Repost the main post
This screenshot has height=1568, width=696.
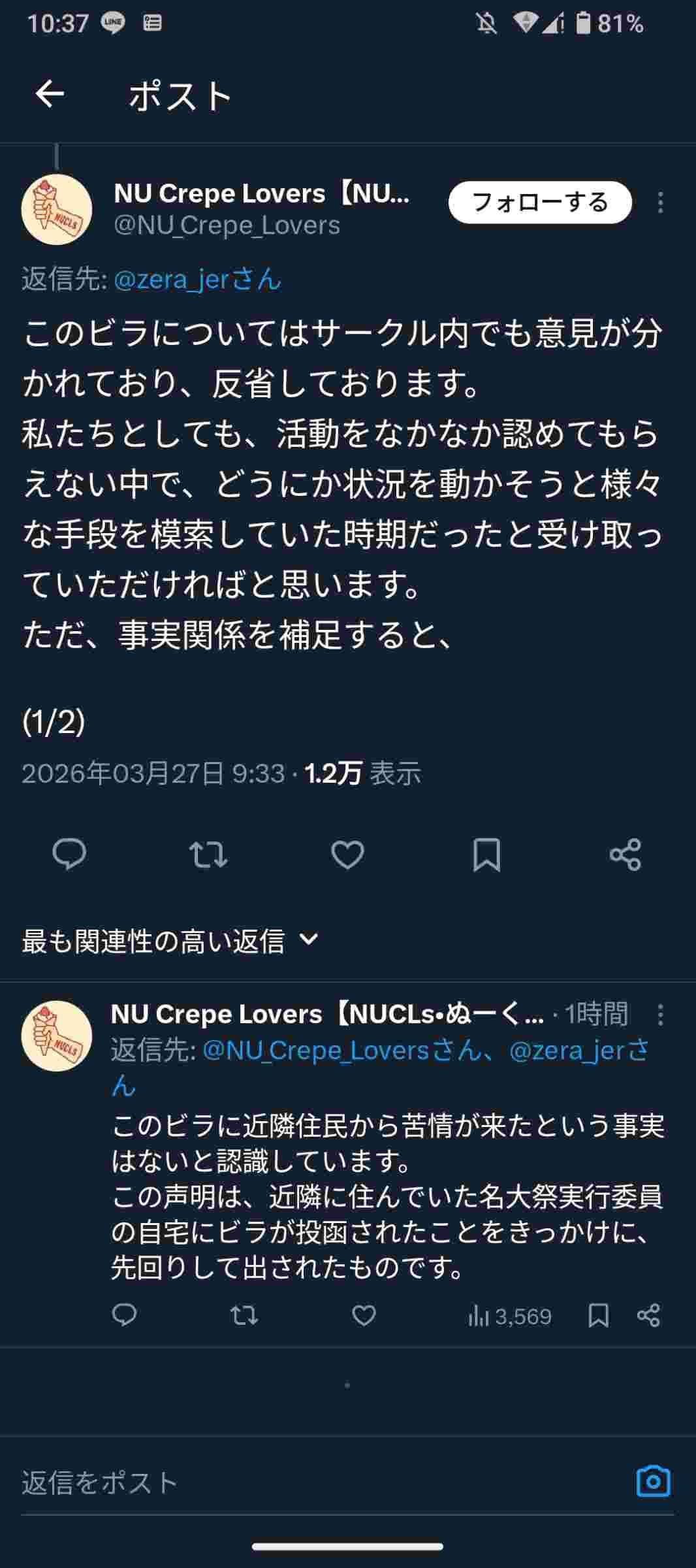pyautogui.click(x=208, y=854)
